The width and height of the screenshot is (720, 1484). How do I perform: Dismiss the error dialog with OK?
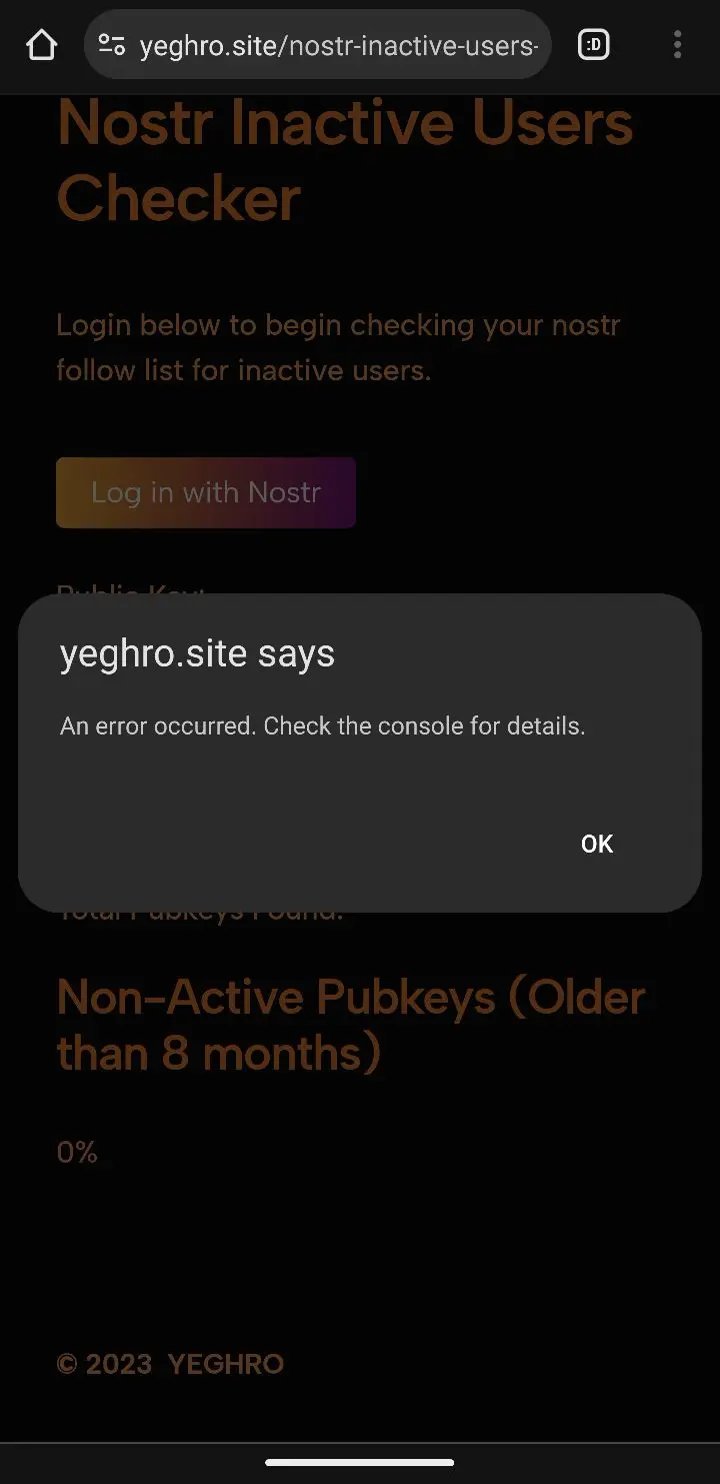pyautogui.click(x=596, y=844)
